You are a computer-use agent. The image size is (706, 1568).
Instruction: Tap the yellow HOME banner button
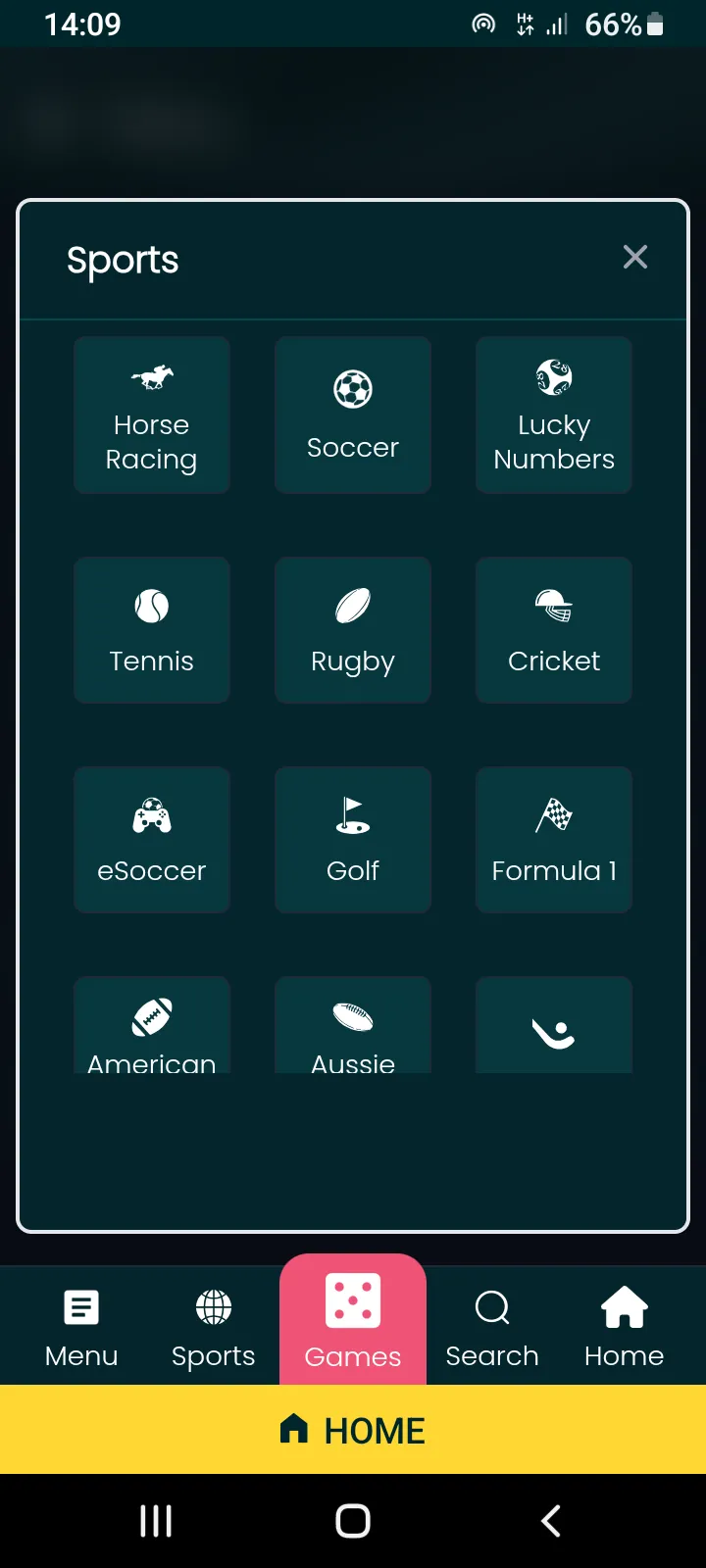353,1430
